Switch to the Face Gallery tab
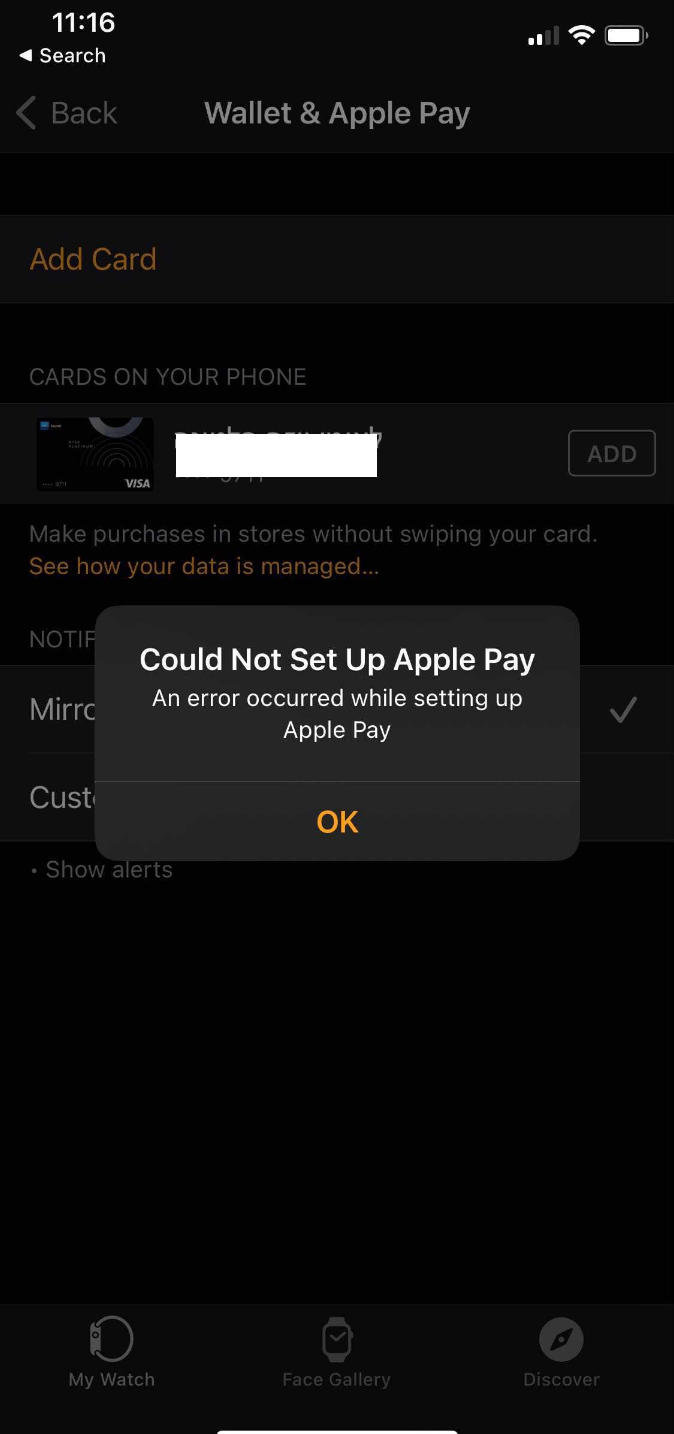 [336, 1352]
